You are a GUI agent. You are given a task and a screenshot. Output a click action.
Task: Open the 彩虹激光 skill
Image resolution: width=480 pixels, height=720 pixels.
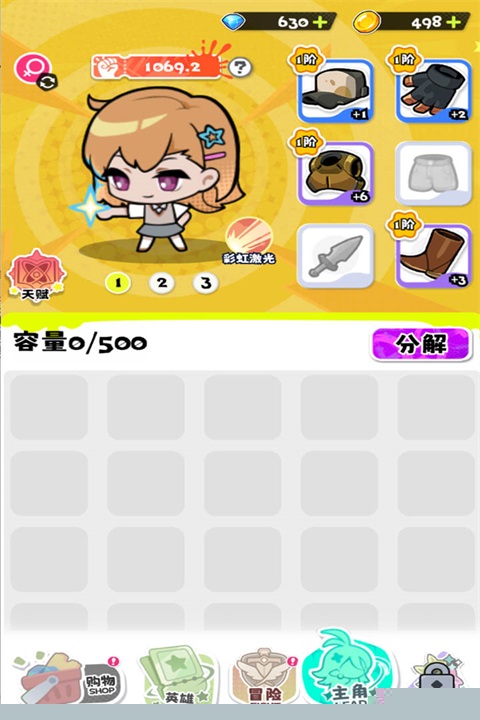point(249,241)
